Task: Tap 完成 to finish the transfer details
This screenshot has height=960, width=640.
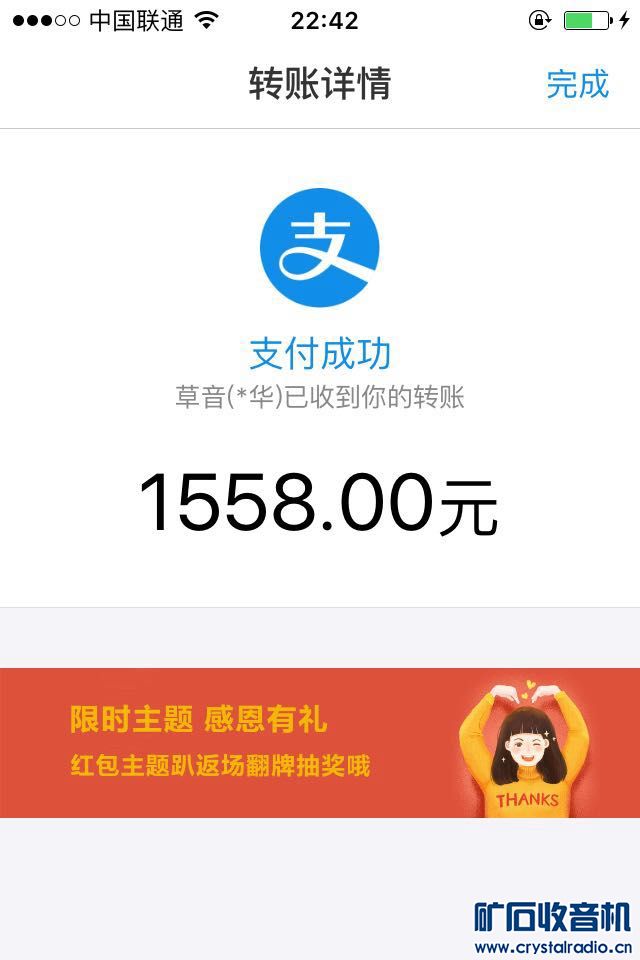Action: coord(577,84)
